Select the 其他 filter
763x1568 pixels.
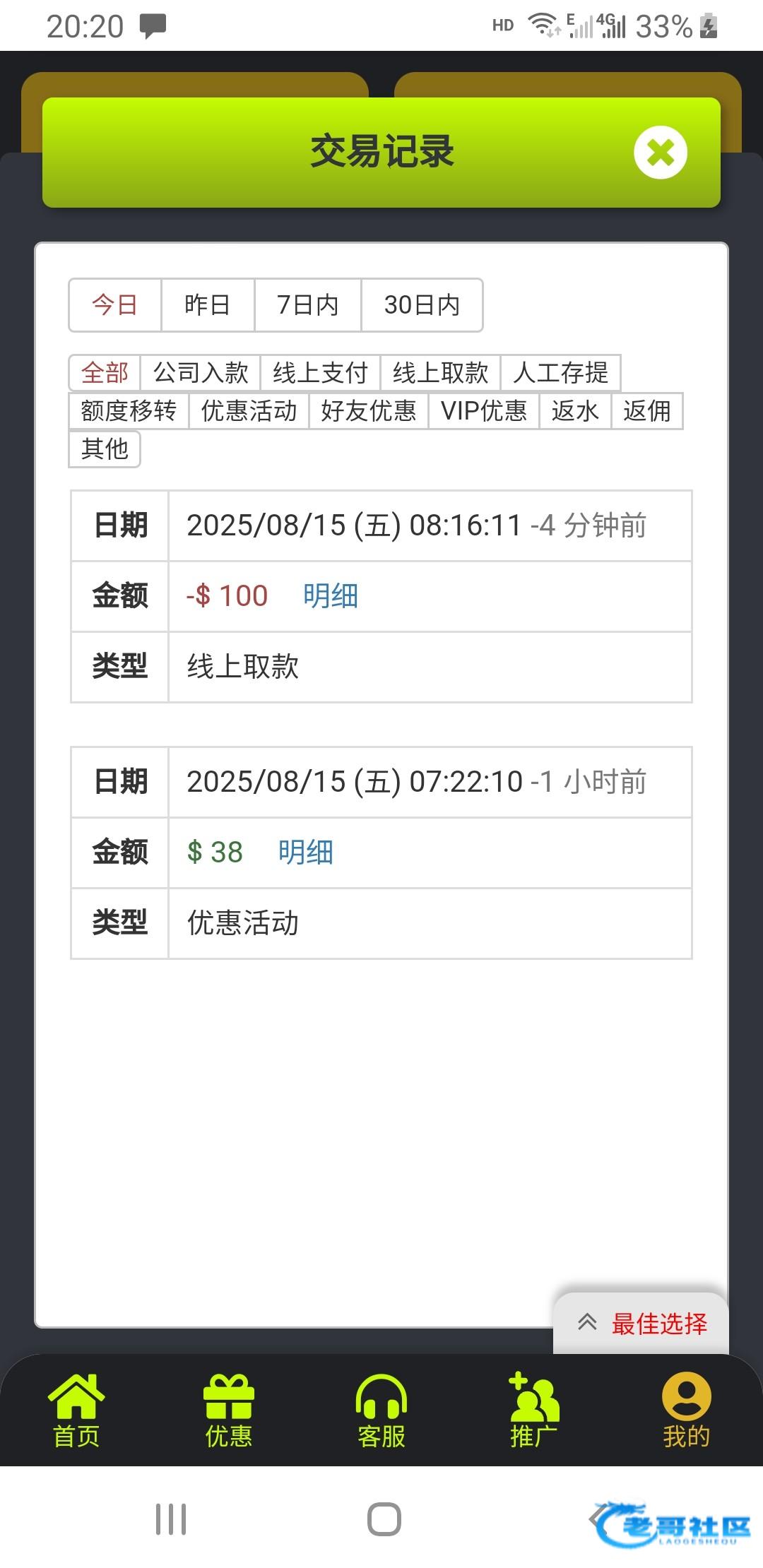click(105, 449)
